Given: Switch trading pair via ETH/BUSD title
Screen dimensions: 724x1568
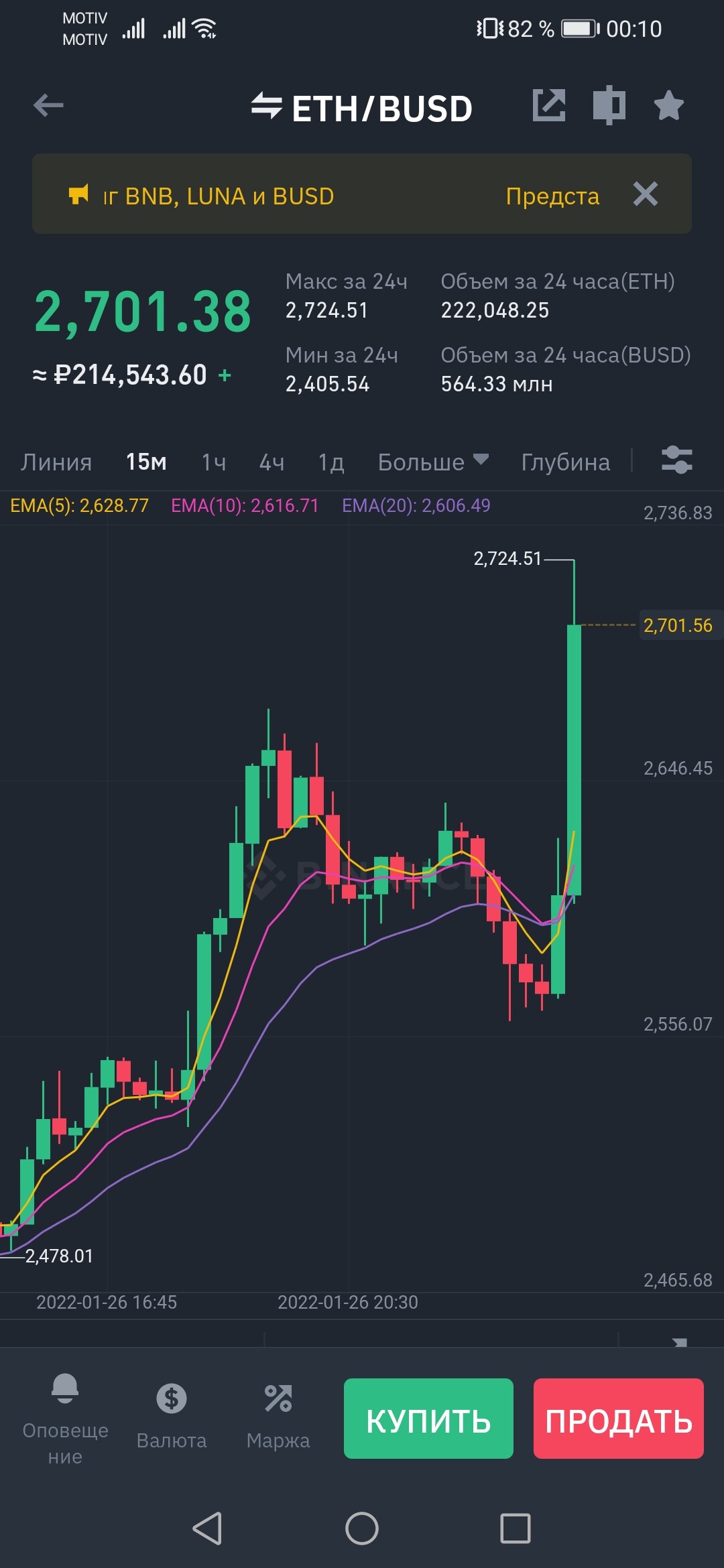Looking at the screenshot, I should (x=363, y=108).
